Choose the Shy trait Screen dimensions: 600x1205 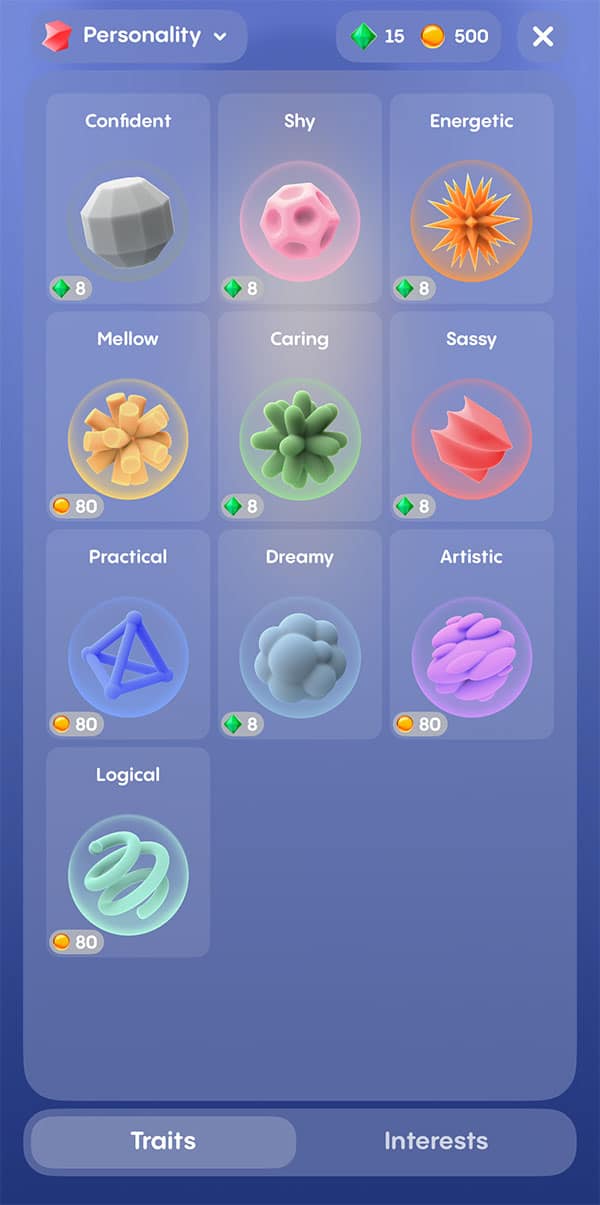click(300, 199)
